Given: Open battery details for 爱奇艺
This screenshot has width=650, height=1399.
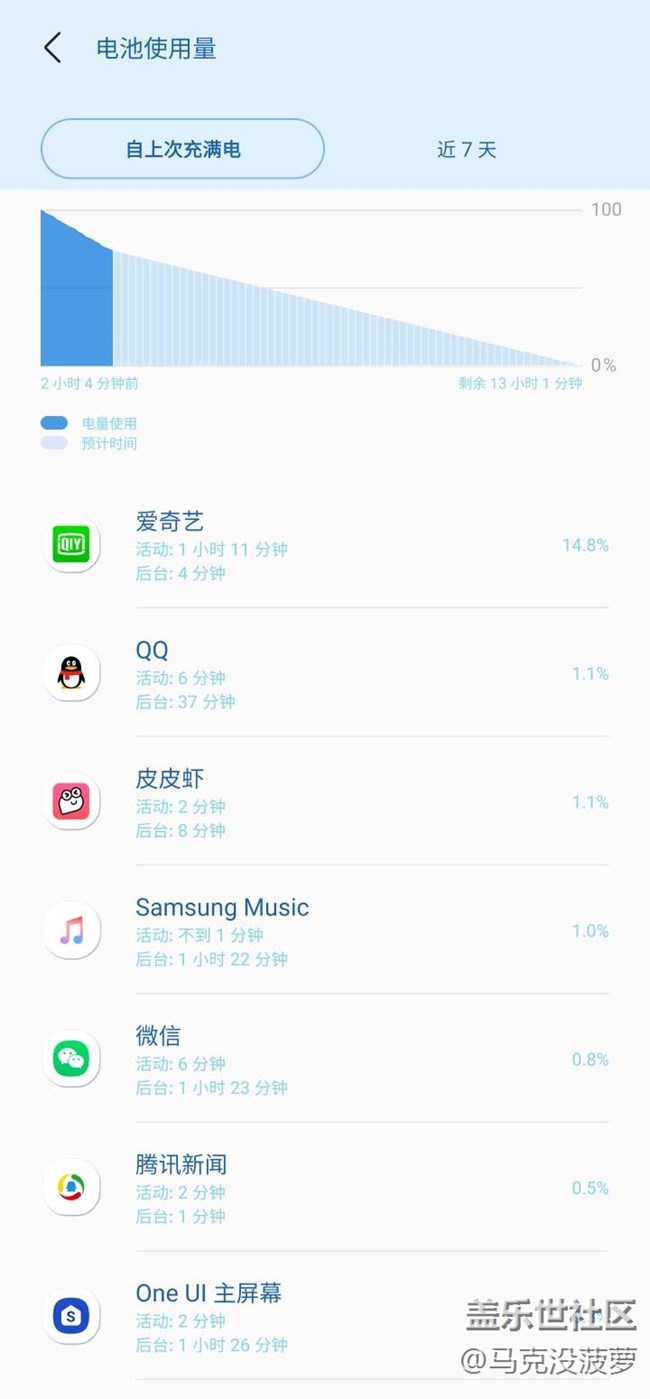Looking at the screenshot, I should point(325,545).
